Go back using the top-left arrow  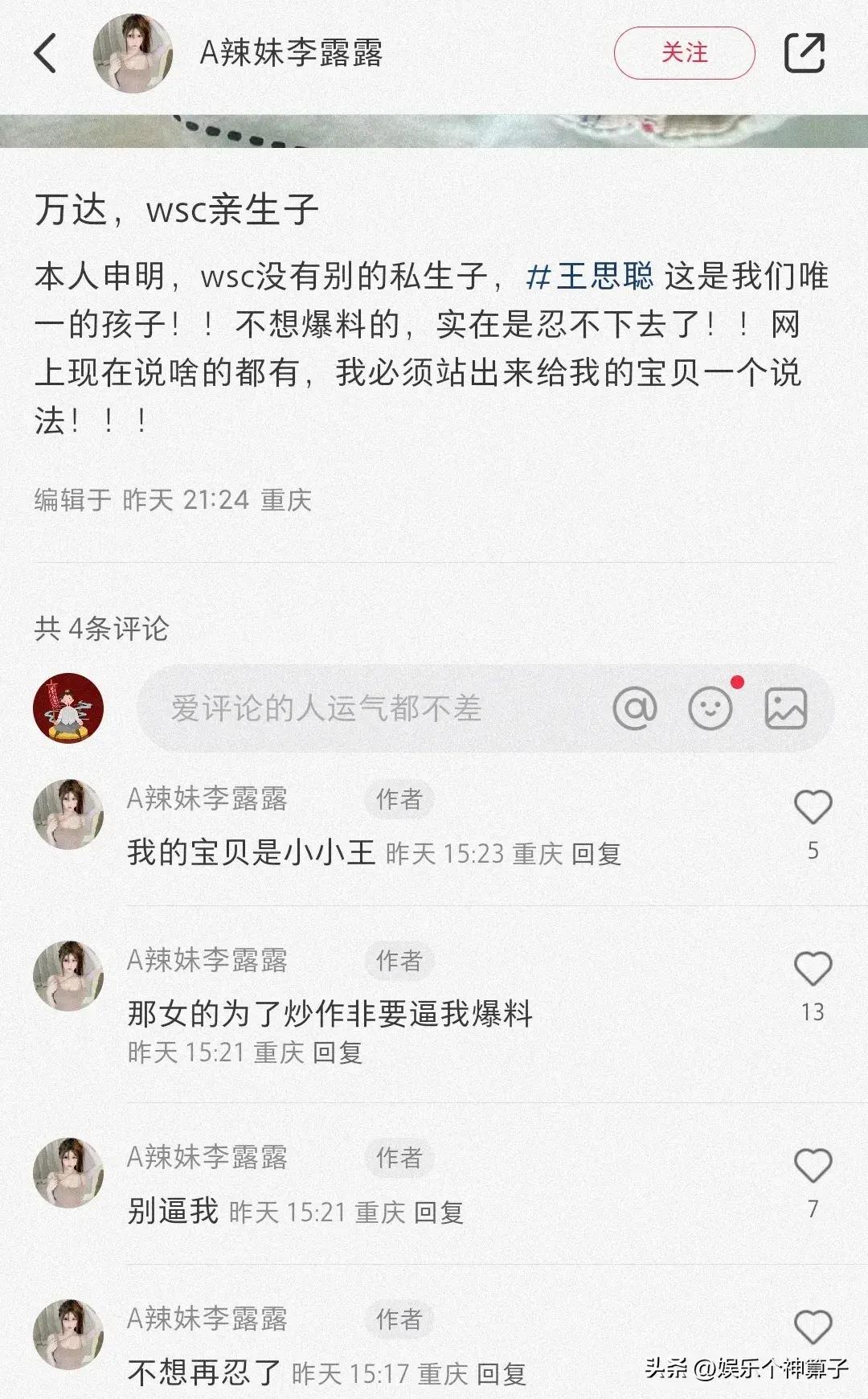point(46,54)
